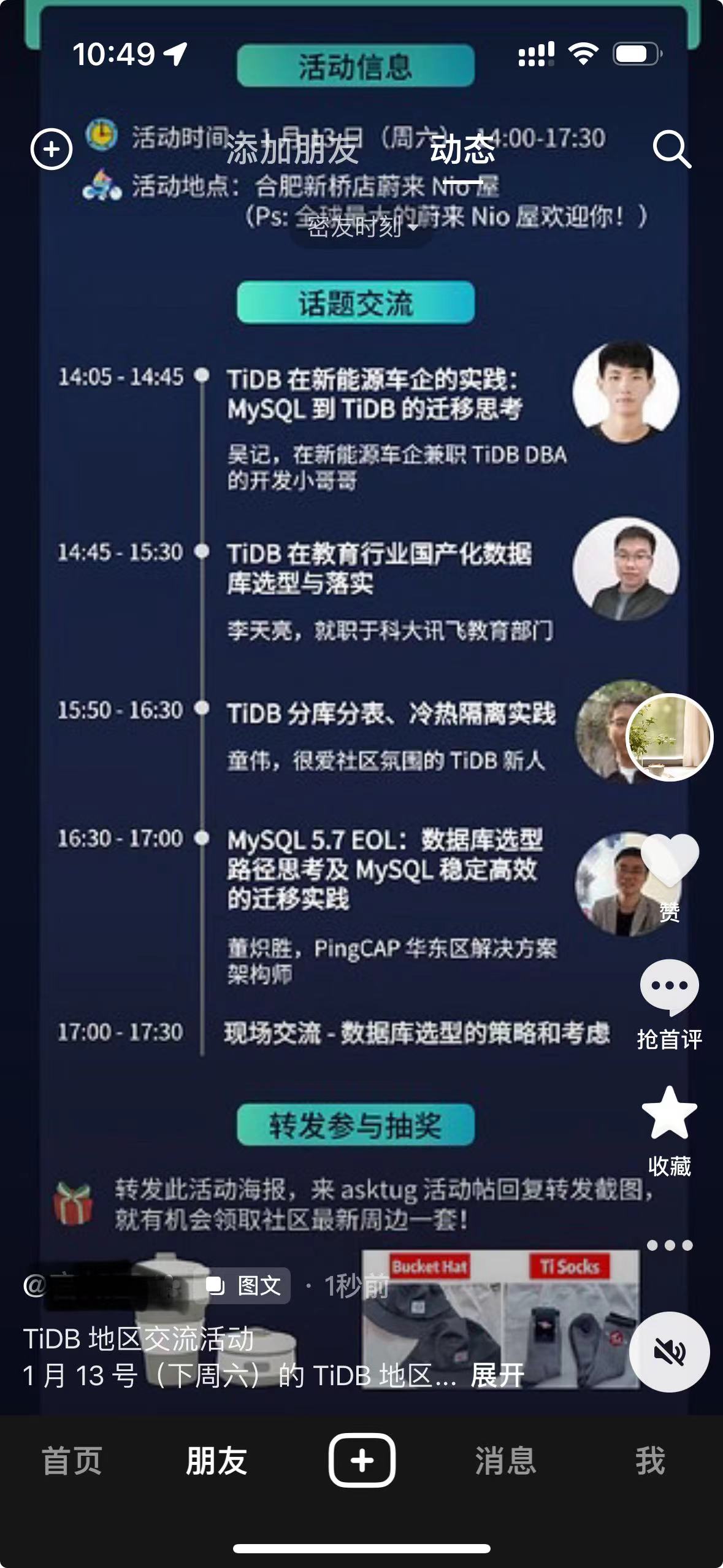
Task: Open the 我 profile tab
Action: pyautogui.click(x=650, y=1461)
